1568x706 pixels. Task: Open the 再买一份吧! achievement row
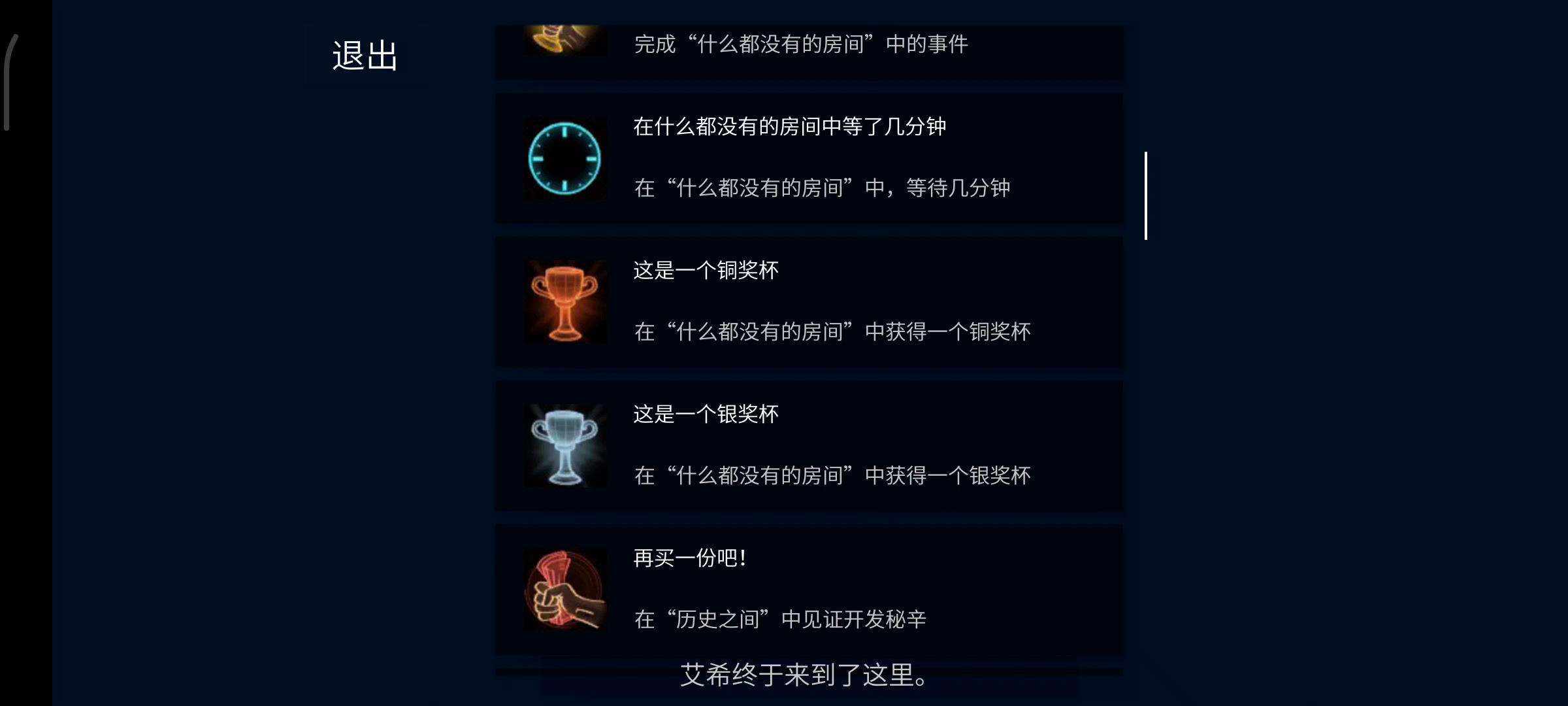(x=809, y=590)
